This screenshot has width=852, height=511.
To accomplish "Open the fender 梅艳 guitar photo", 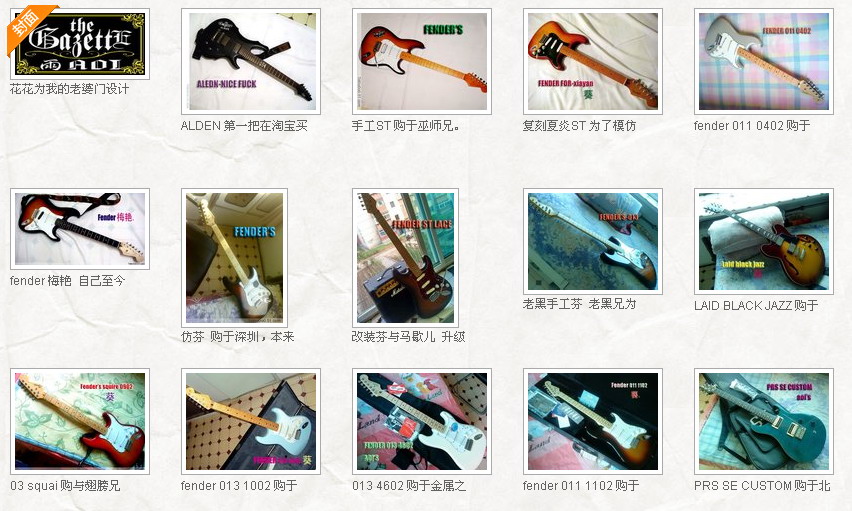I will coord(80,229).
